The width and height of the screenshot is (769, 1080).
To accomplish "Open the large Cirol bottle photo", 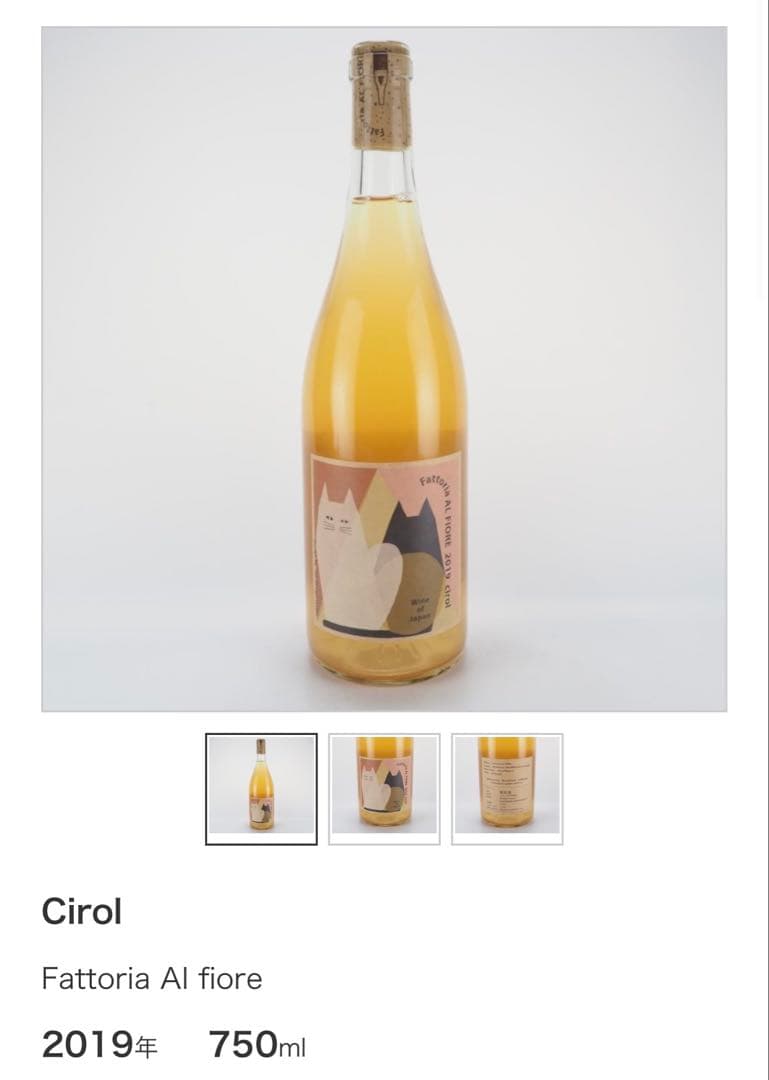I will pyautogui.click(x=384, y=368).
